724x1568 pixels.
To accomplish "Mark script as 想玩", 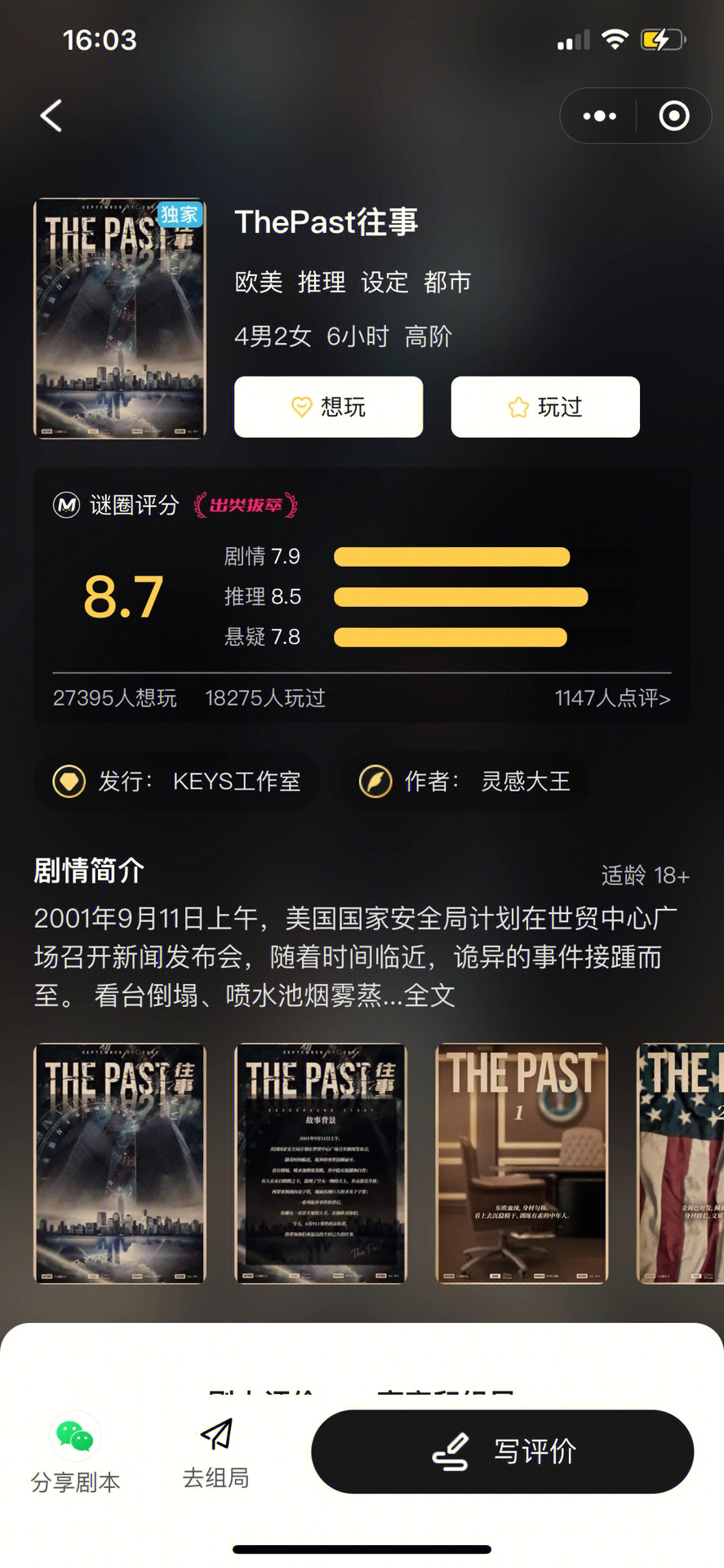I will click(x=328, y=407).
